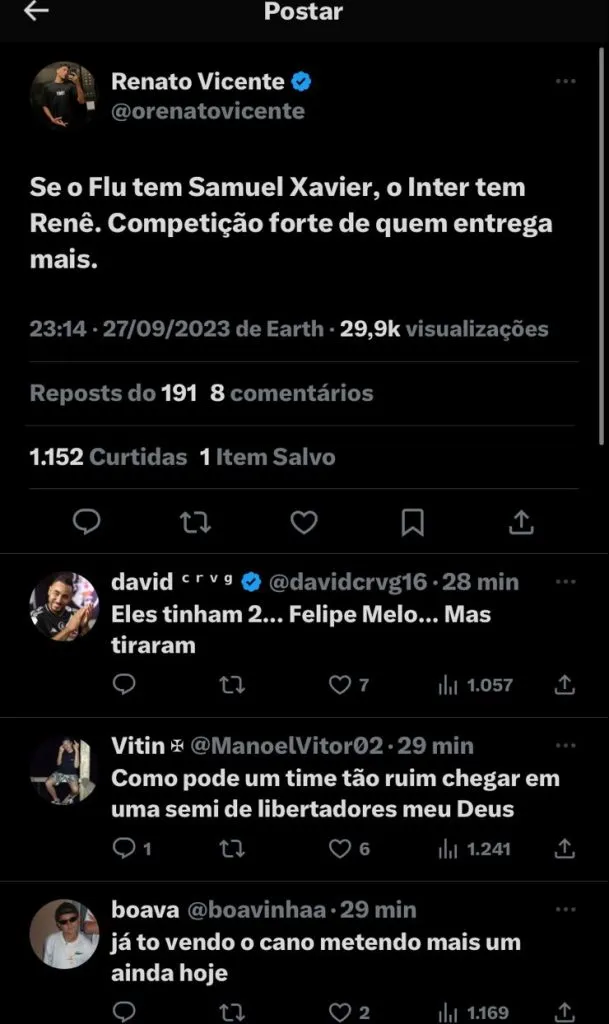Repost Renato Vicente's post
Screen dimensions: 609x1024
click(x=195, y=521)
